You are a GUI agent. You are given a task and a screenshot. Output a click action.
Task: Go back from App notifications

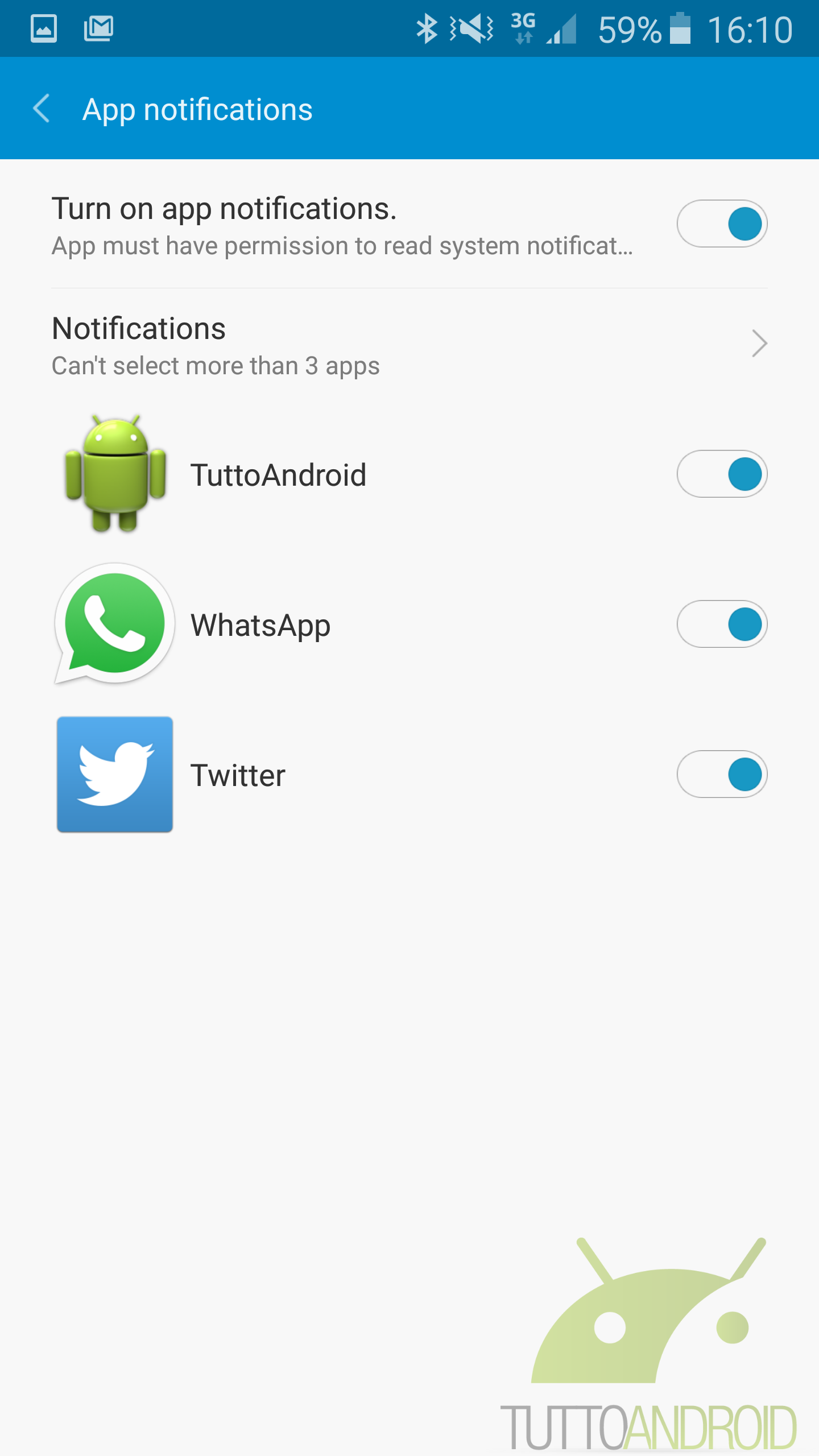pyautogui.click(x=42, y=109)
